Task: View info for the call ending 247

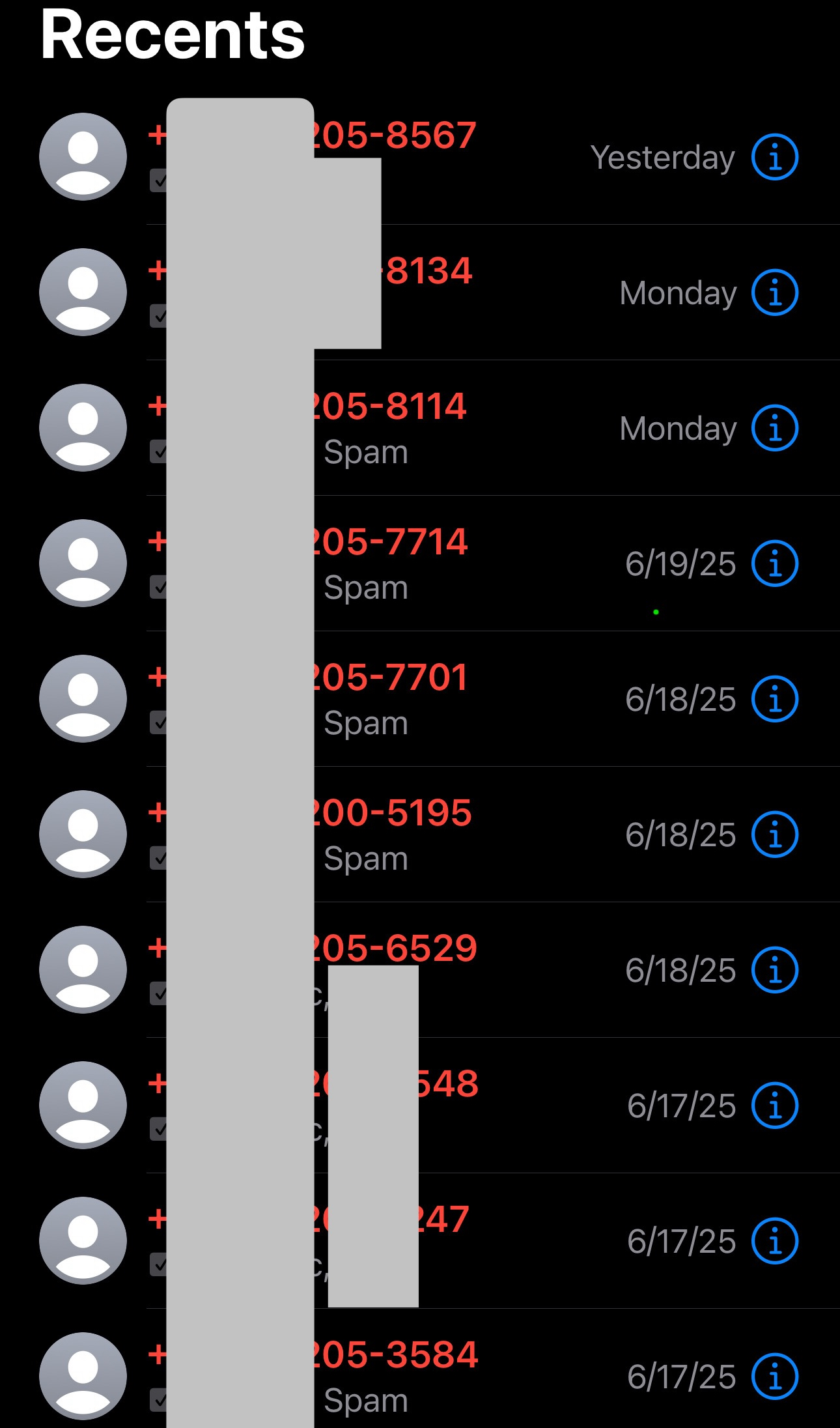Action: (774, 1241)
